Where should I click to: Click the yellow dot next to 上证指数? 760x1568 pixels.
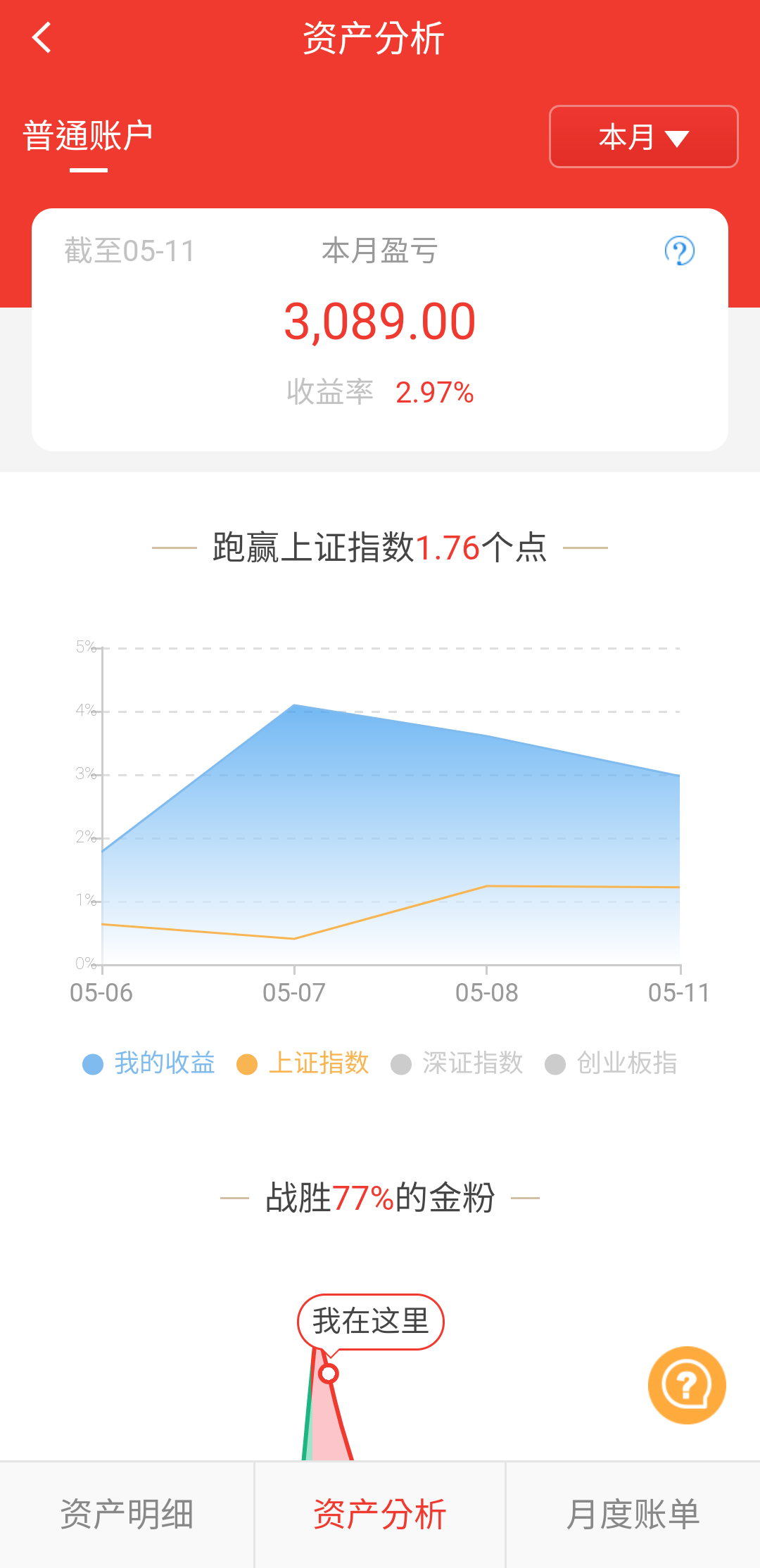point(248,1063)
